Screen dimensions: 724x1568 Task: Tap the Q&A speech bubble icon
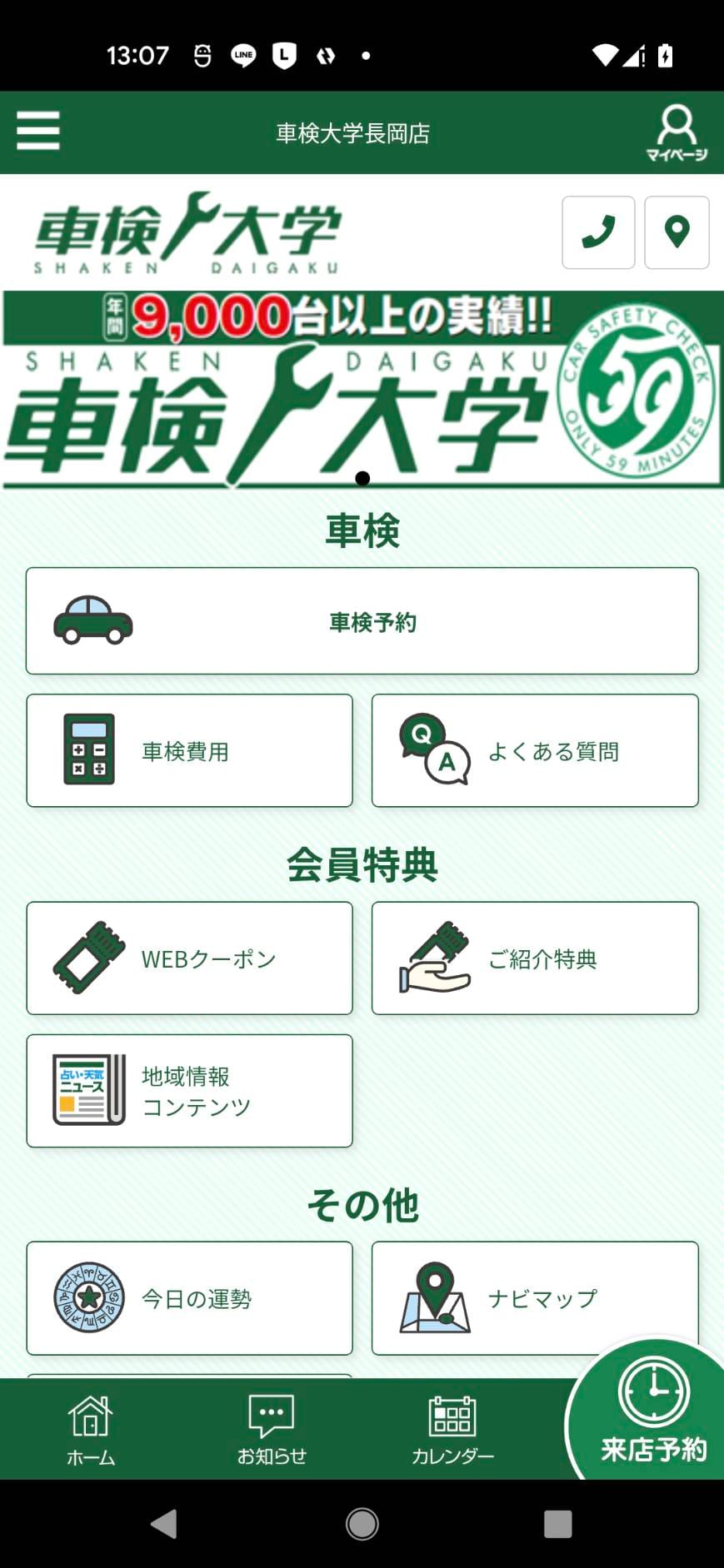point(434,749)
